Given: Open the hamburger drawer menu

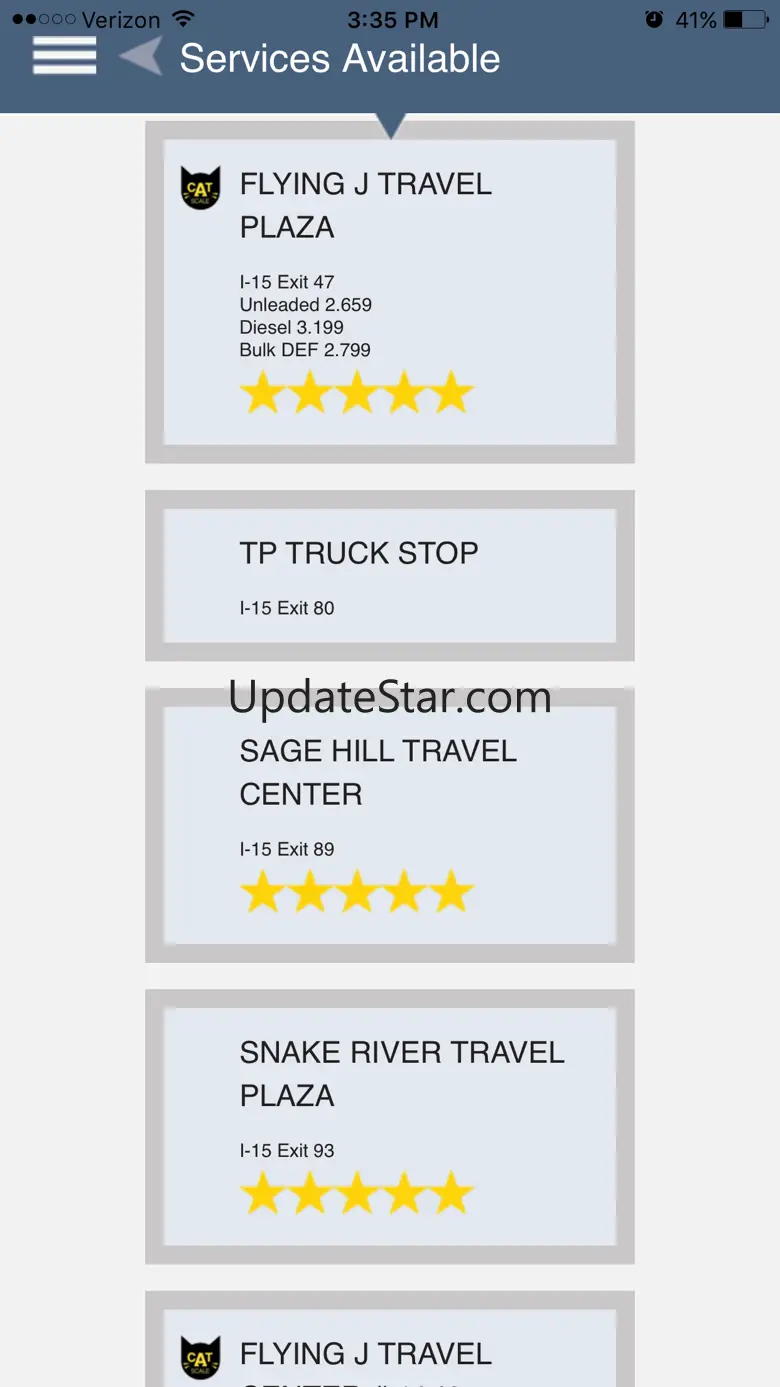Looking at the screenshot, I should [65, 55].
